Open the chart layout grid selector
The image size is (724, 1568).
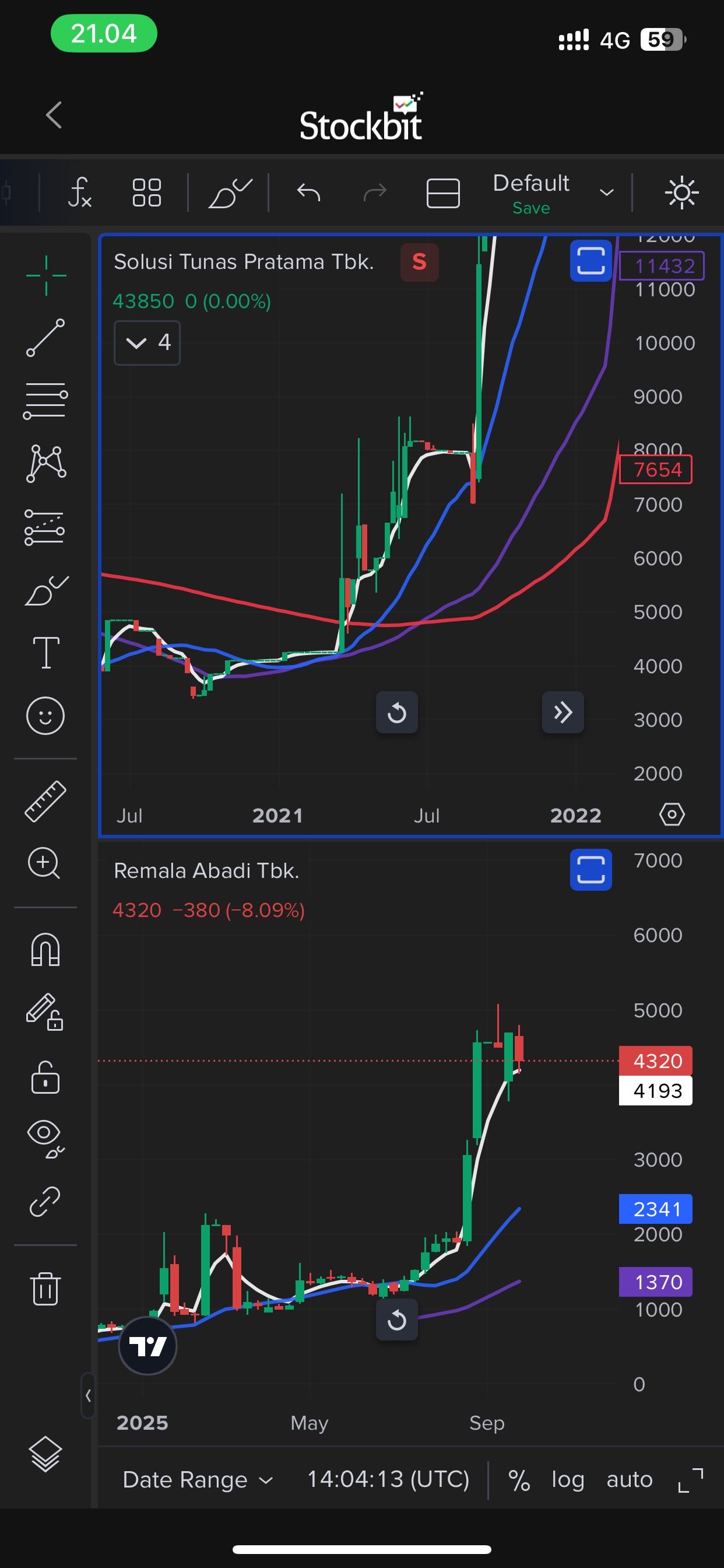pyautogui.click(x=147, y=193)
